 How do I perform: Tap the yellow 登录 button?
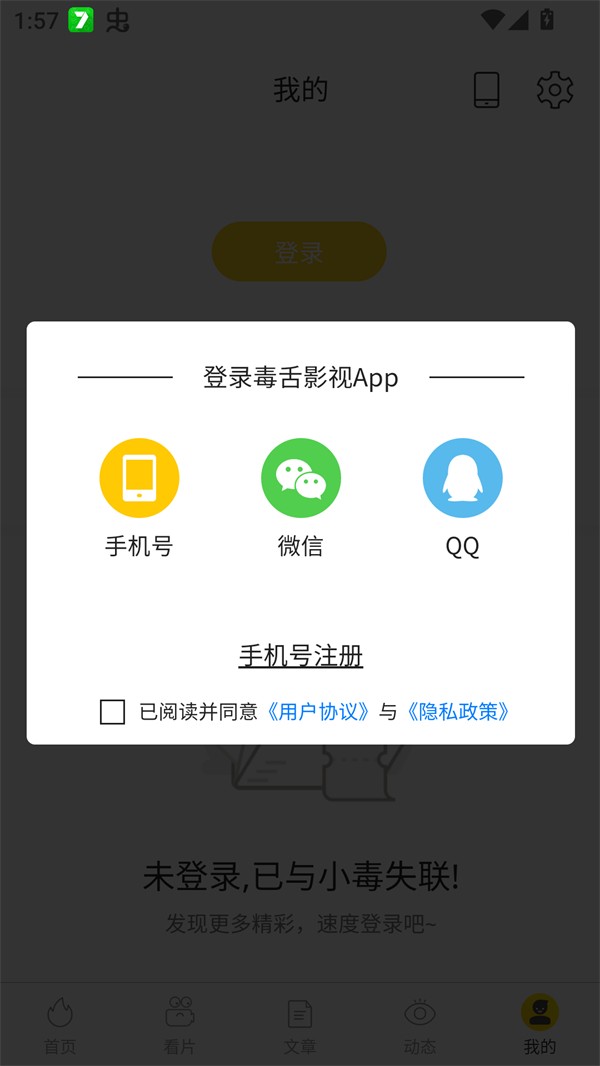point(299,252)
